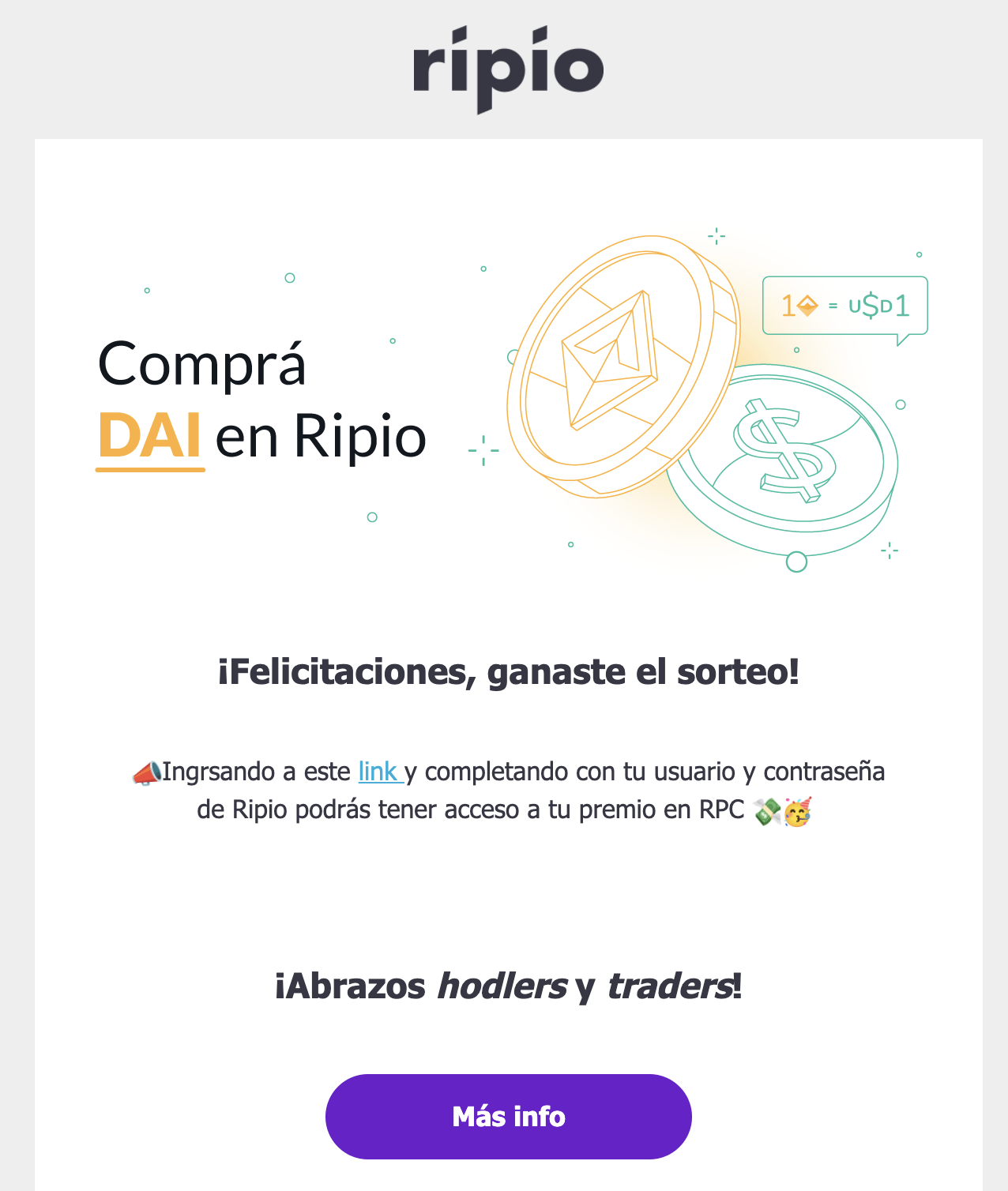Tap the Más info button

[508, 1116]
